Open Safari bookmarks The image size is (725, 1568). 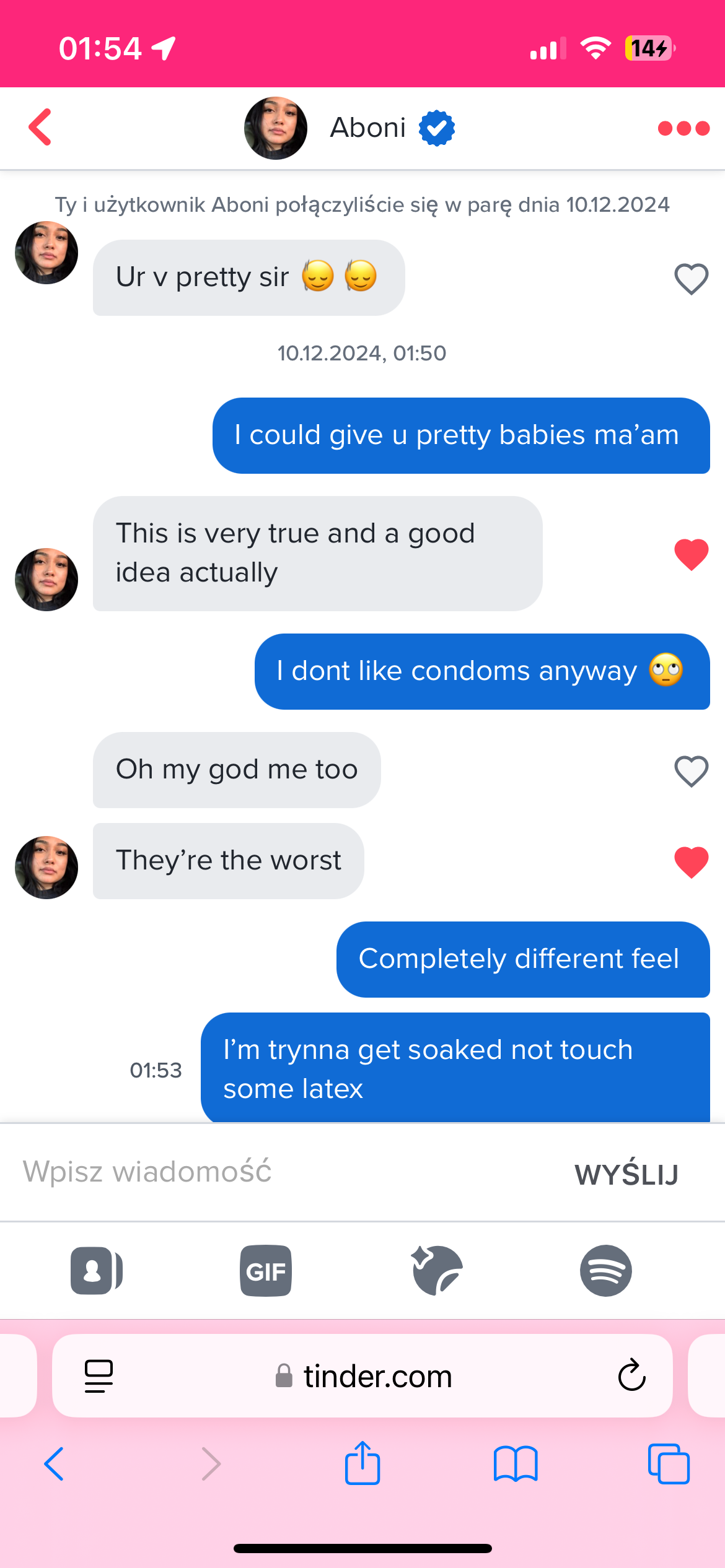click(x=516, y=1464)
